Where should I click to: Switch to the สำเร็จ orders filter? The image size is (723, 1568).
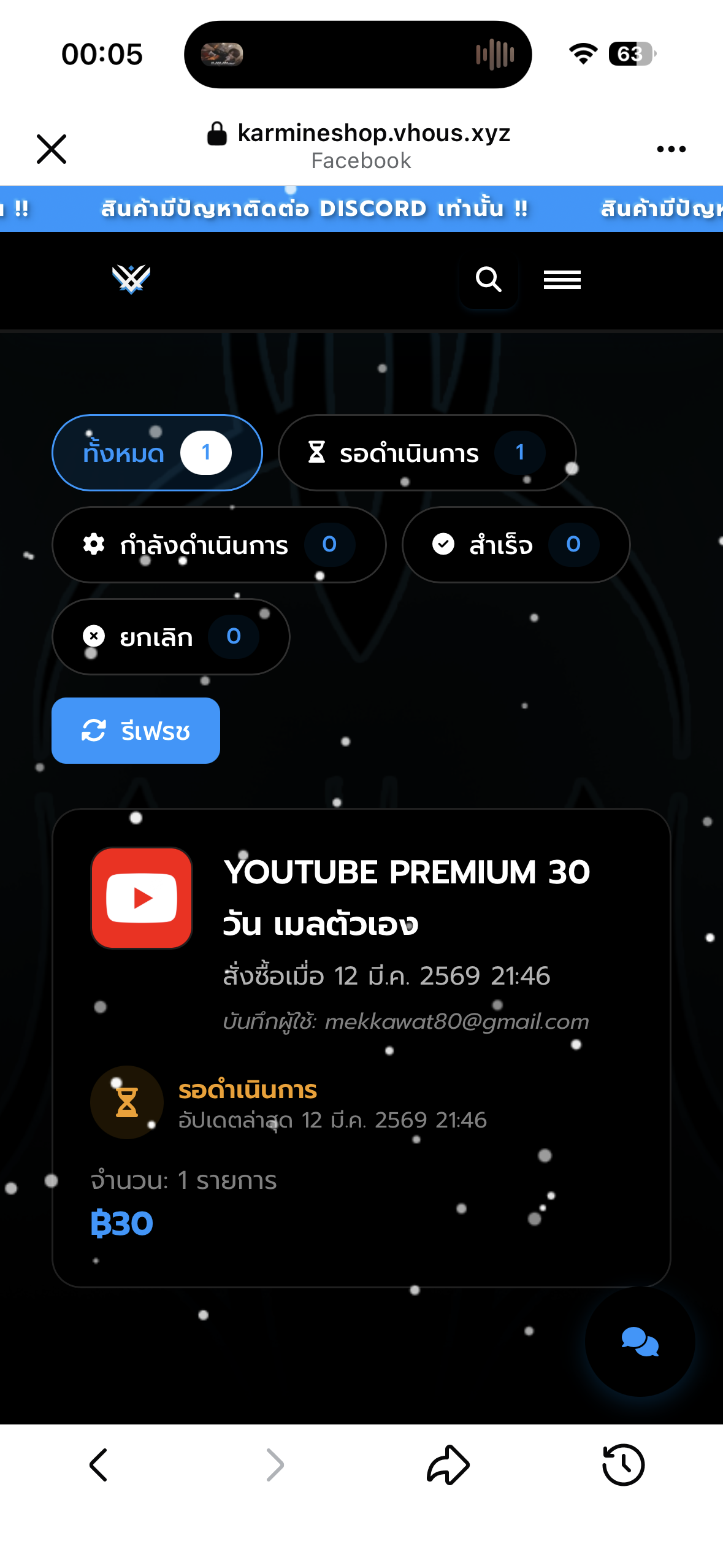(x=516, y=545)
